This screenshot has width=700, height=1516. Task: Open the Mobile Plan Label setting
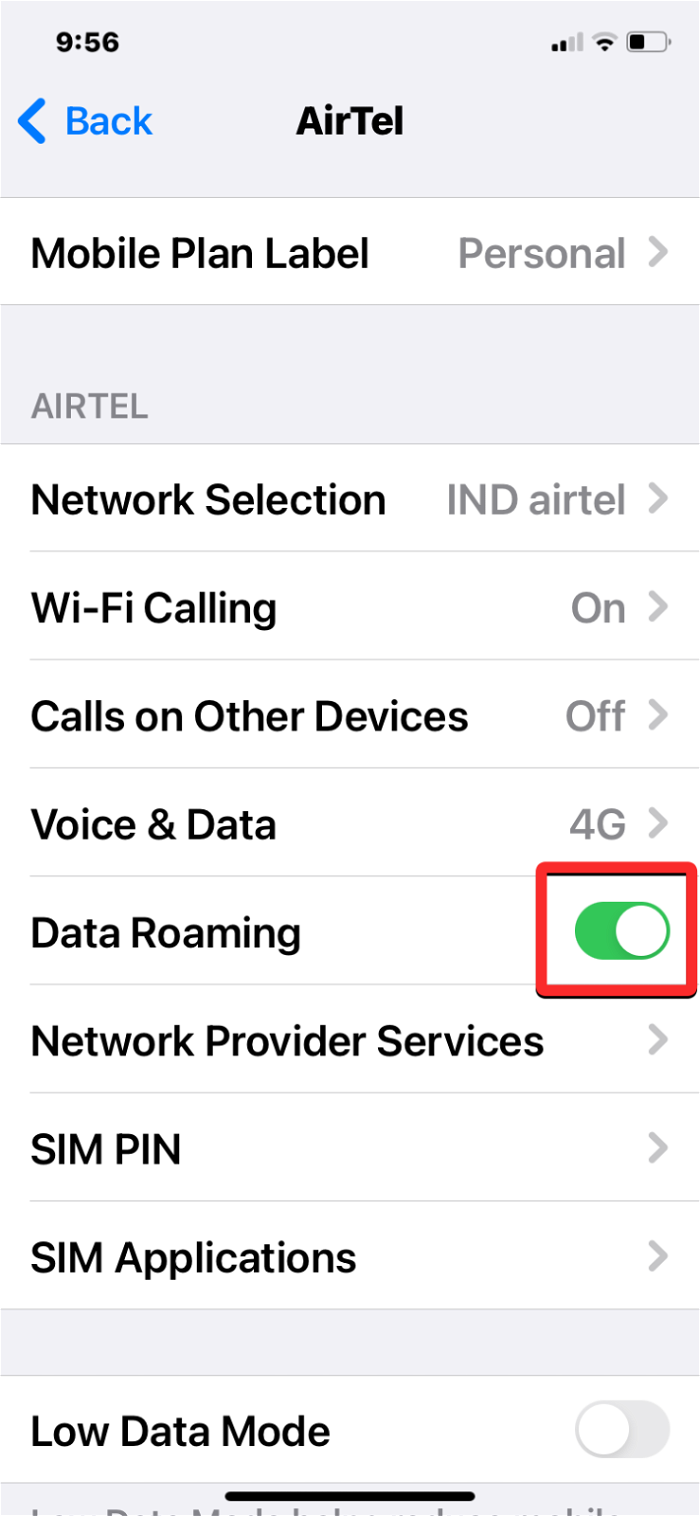tap(350, 253)
